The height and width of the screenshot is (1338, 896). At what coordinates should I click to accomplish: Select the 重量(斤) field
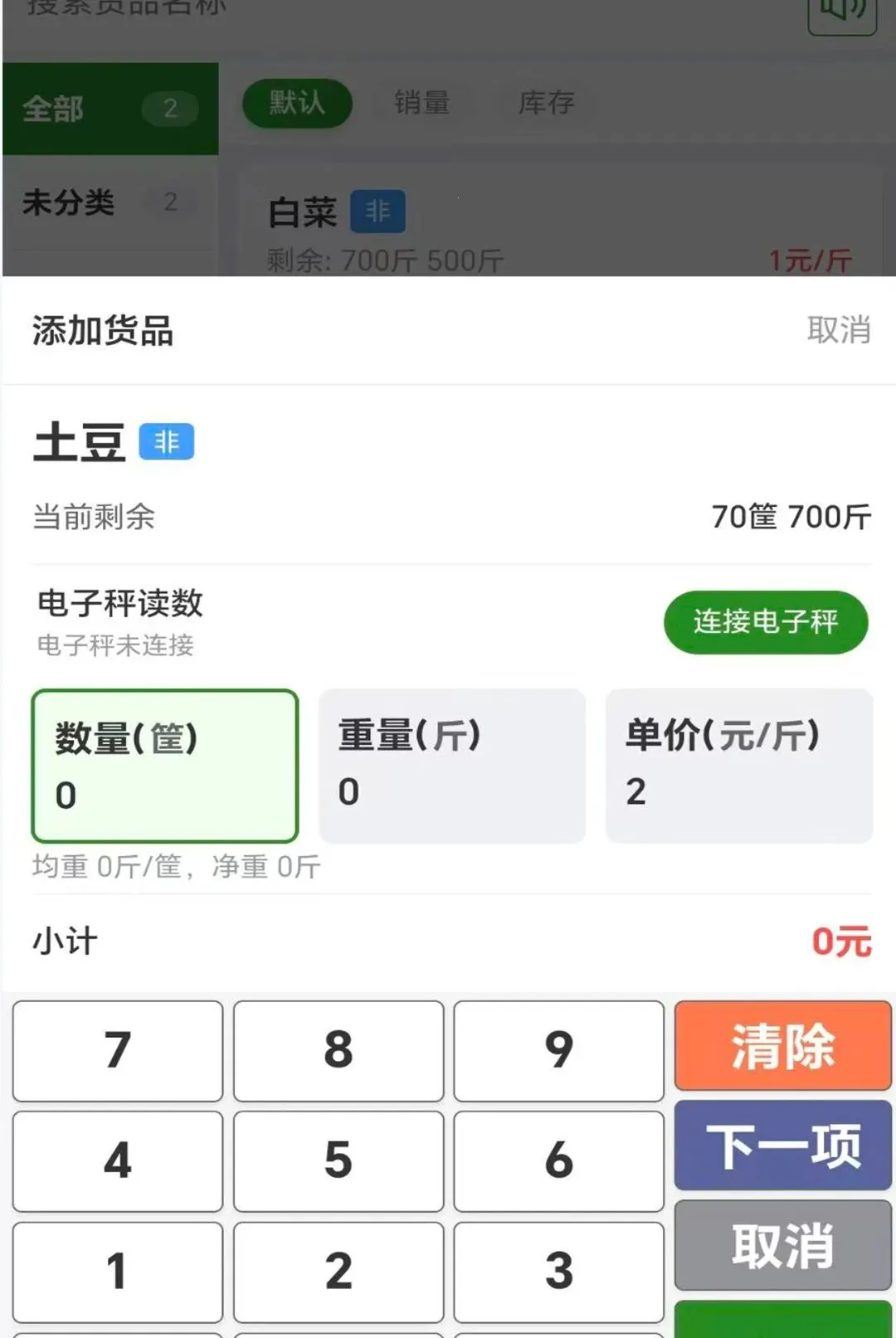(x=452, y=766)
